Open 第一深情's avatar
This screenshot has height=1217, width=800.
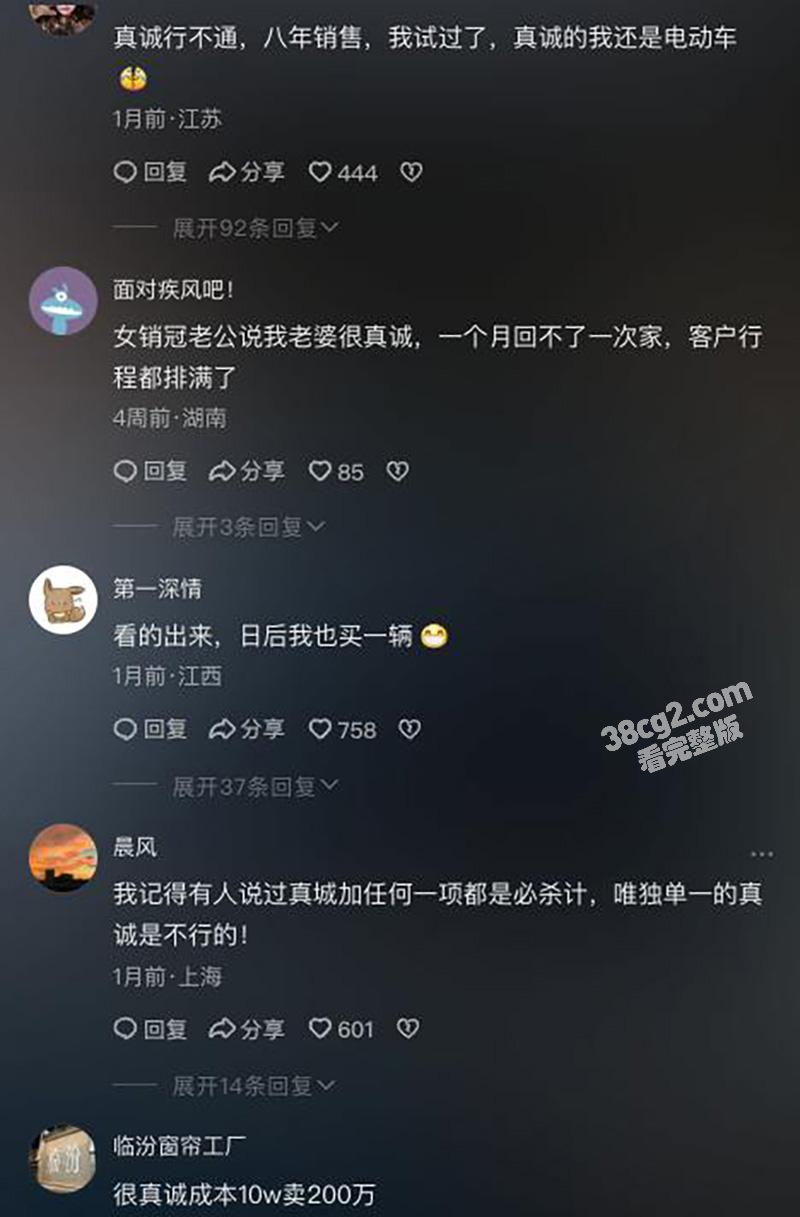pos(63,599)
